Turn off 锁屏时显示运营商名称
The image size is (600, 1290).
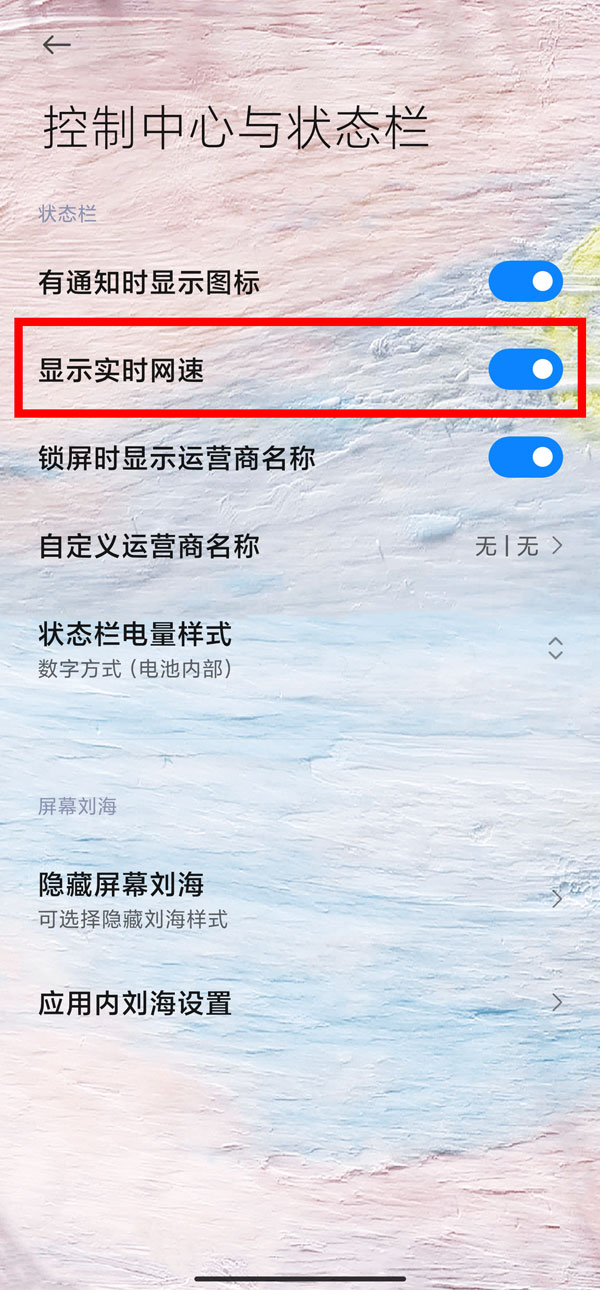pyautogui.click(x=525, y=458)
